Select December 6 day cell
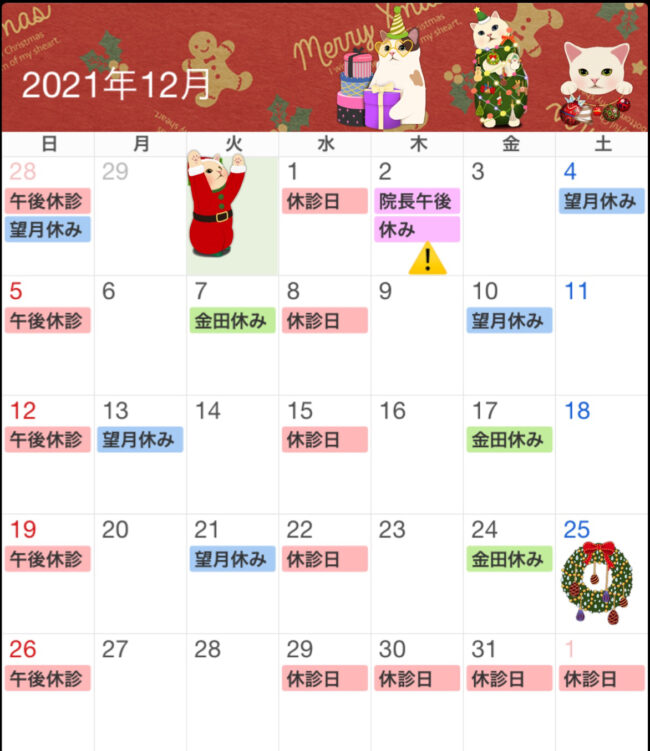Viewport: 650px width, 751px height. point(140,335)
